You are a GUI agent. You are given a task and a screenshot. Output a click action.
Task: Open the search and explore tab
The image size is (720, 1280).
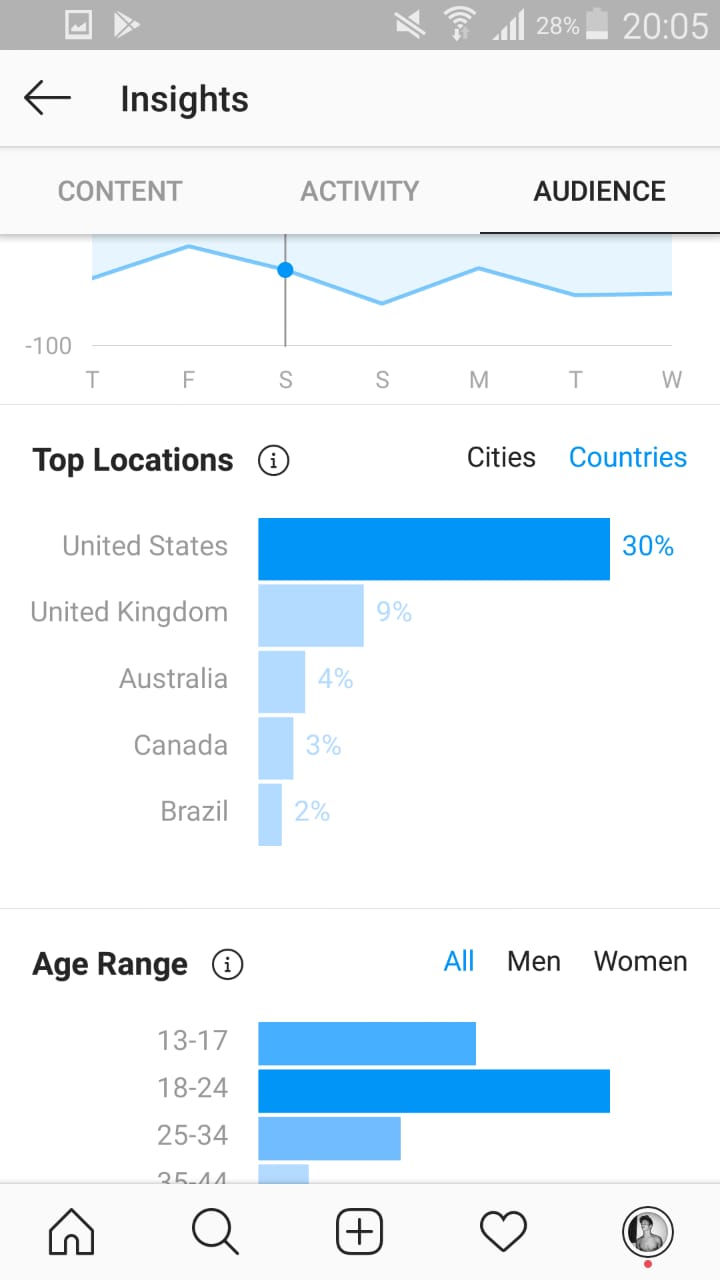coord(215,1232)
